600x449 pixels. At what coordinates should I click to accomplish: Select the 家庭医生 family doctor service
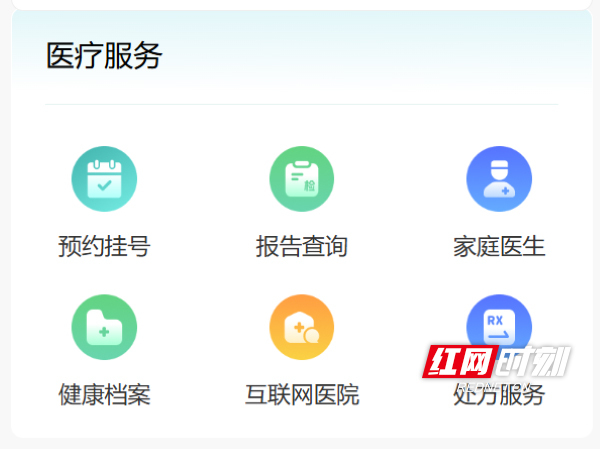point(499,180)
